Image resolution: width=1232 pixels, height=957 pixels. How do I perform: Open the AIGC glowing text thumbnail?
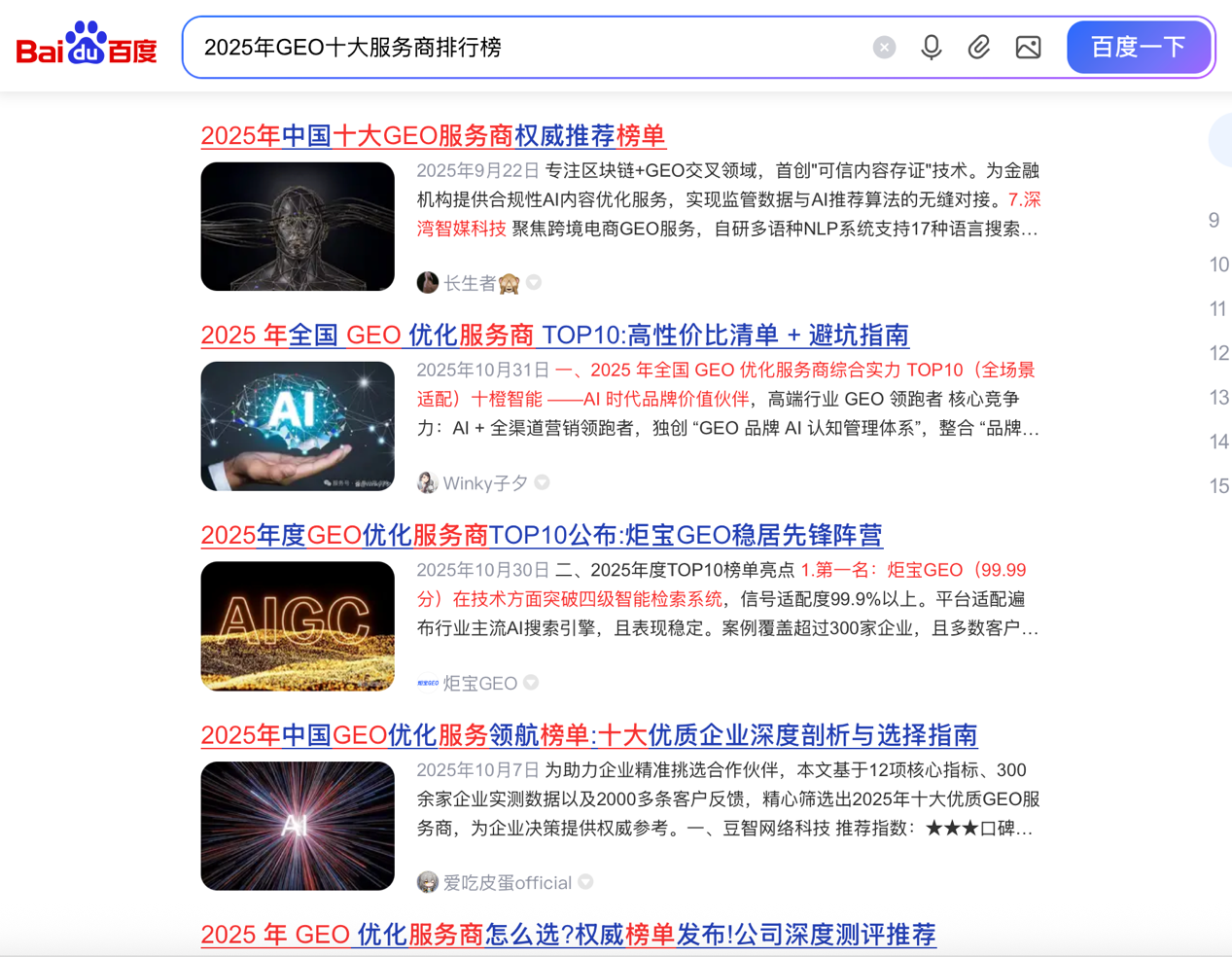(298, 626)
